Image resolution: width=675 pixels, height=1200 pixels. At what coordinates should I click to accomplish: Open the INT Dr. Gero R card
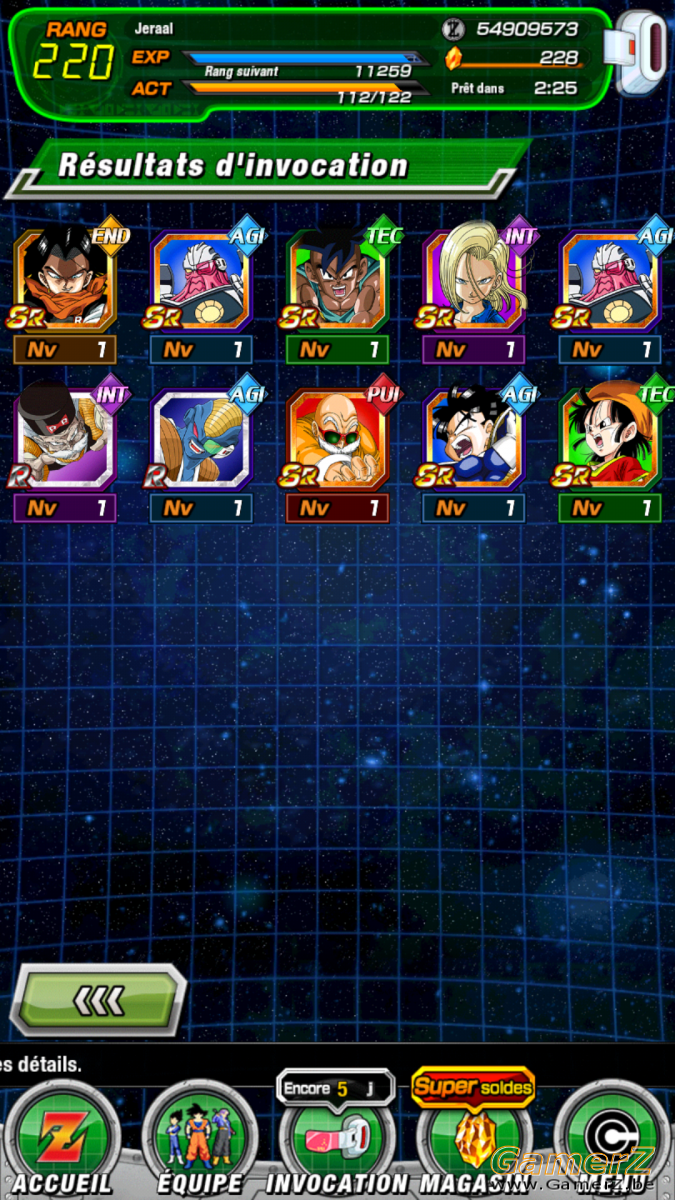click(65, 438)
